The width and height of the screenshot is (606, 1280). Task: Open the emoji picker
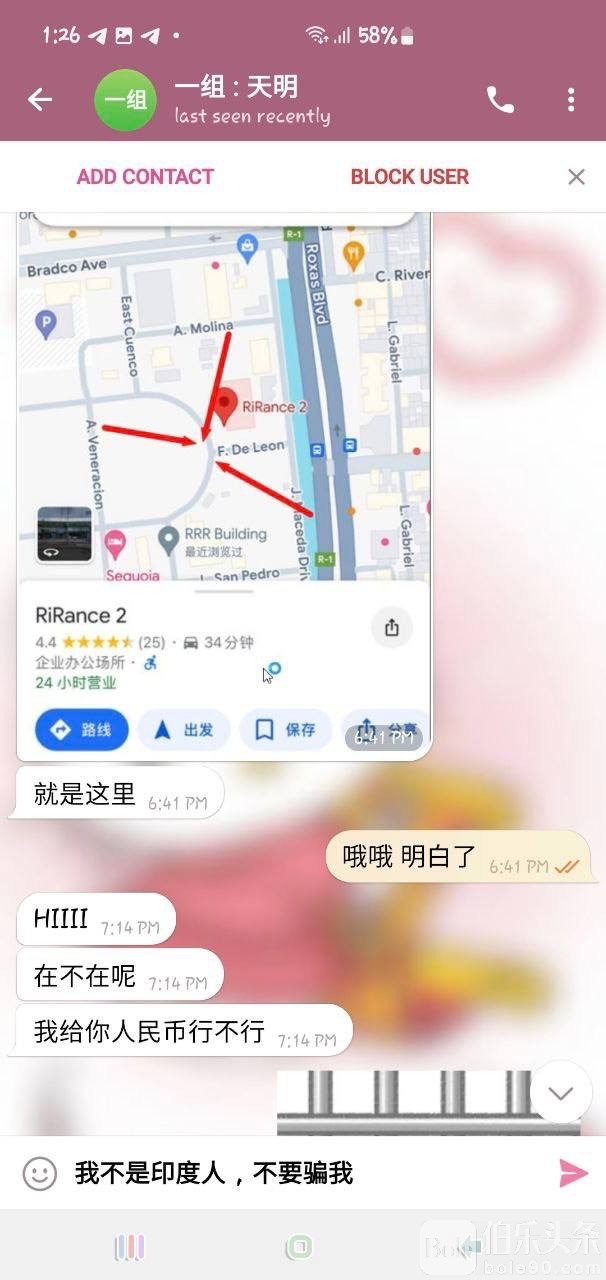pos(39,1173)
